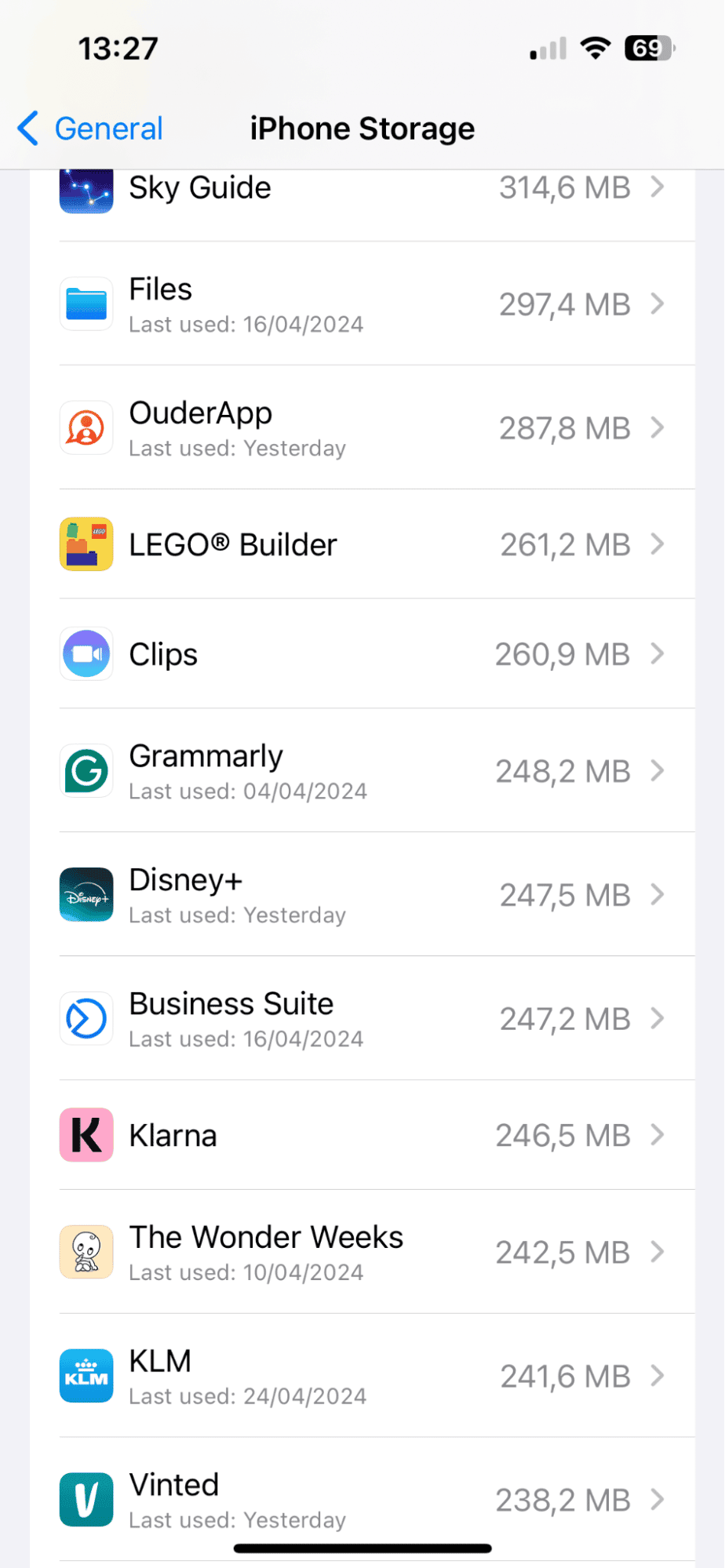Image resolution: width=725 pixels, height=1568 pixels.
Task: Open storage details for Disney+
Action: tap(658, 894)
